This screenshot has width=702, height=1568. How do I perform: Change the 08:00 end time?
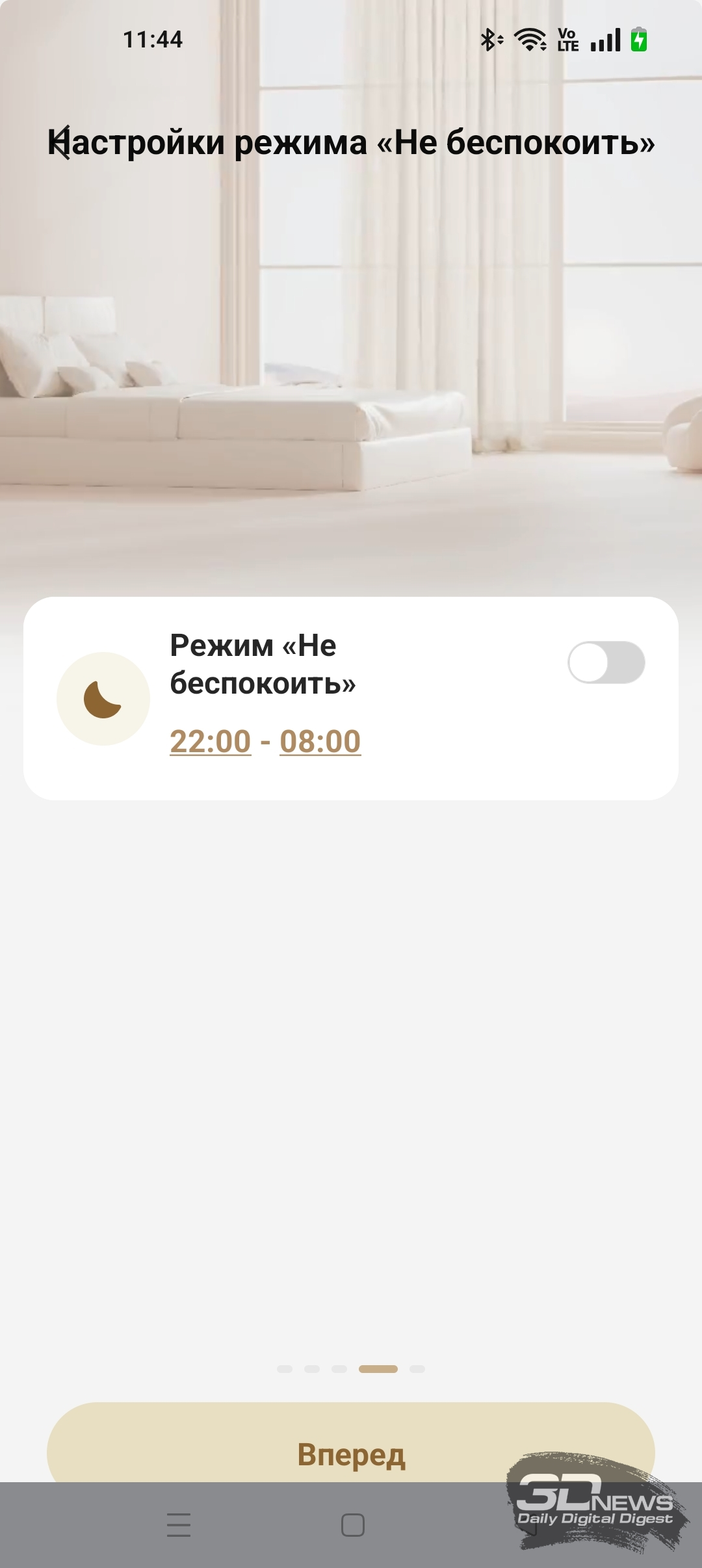point(320,741)
